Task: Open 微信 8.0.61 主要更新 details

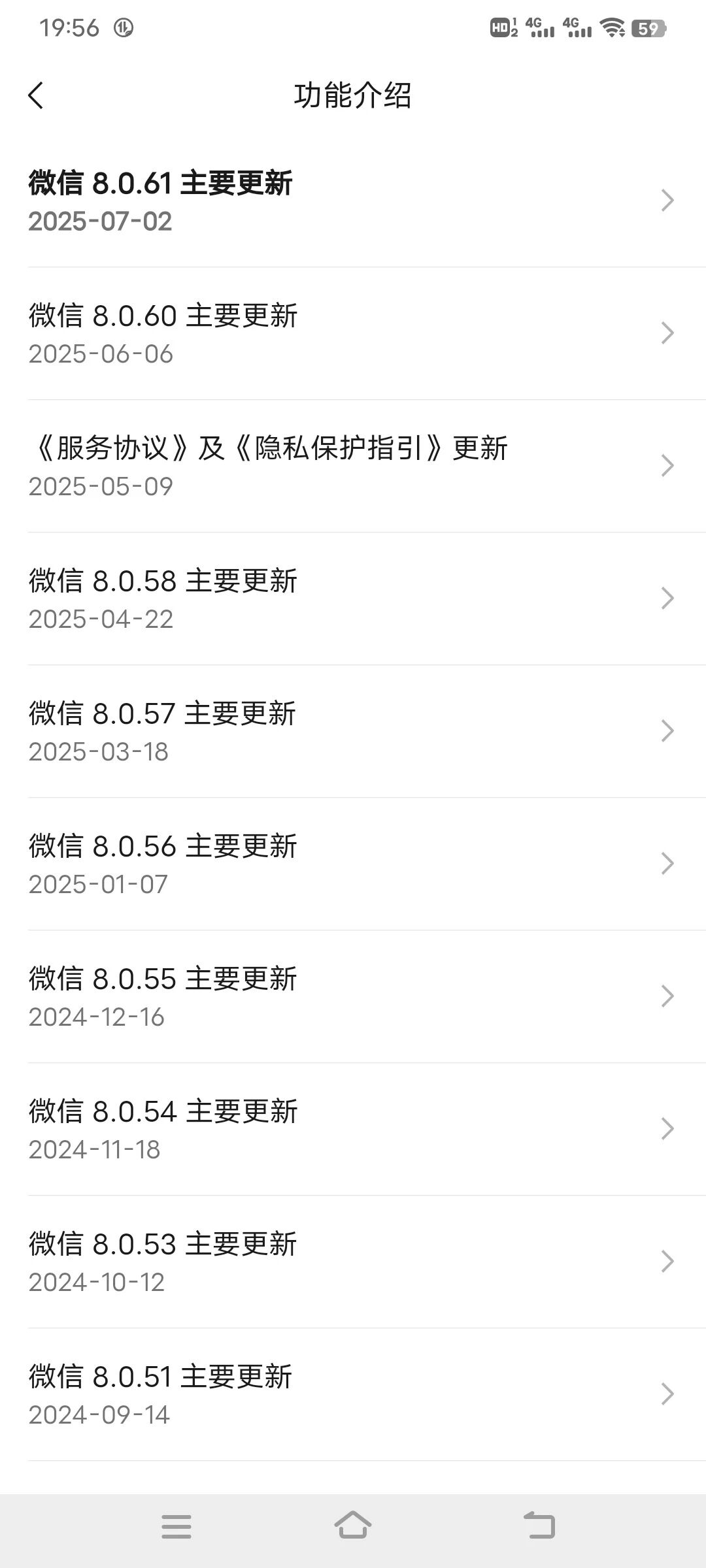Action: click(353, 201)
